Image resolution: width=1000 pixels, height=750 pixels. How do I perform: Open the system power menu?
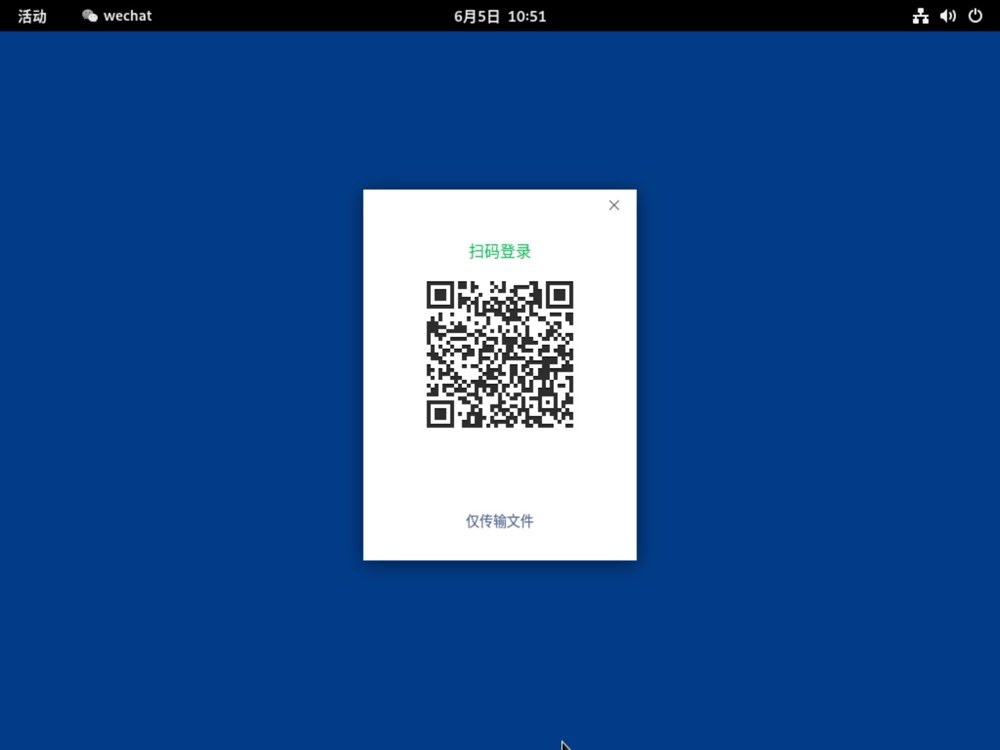coord(975,16)
